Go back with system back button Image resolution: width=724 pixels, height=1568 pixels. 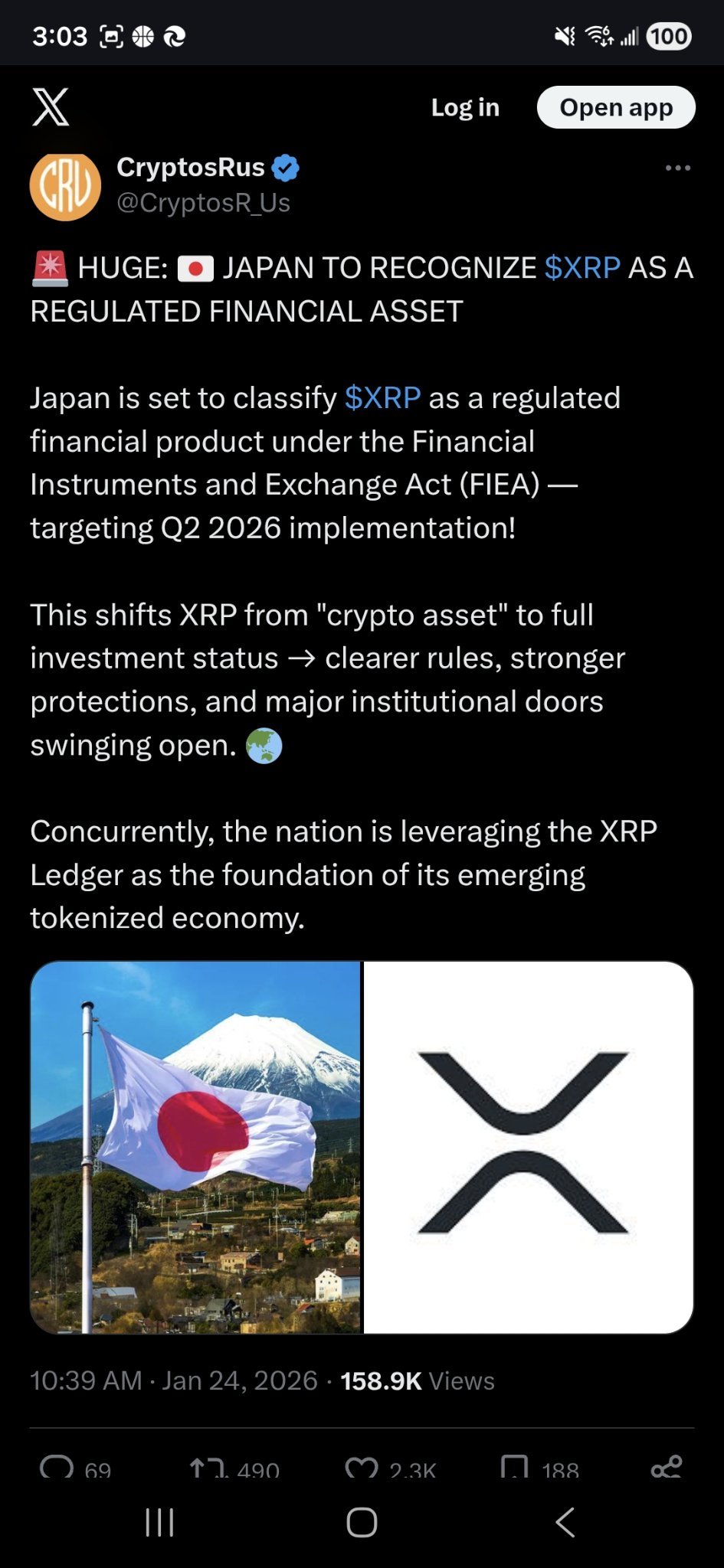point(565,1522)
